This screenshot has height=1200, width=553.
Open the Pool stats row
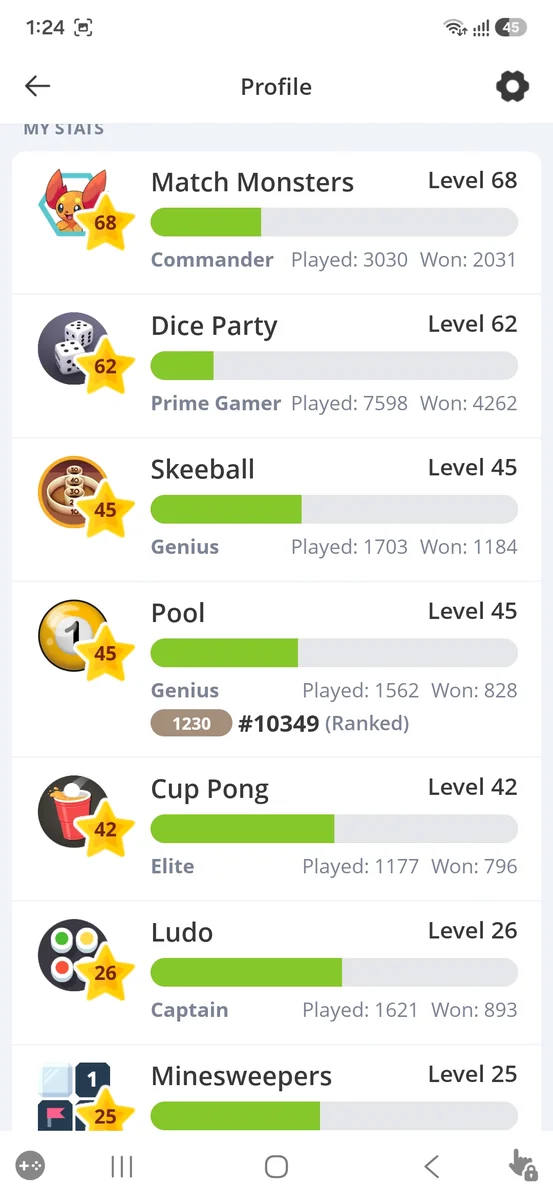277,669
